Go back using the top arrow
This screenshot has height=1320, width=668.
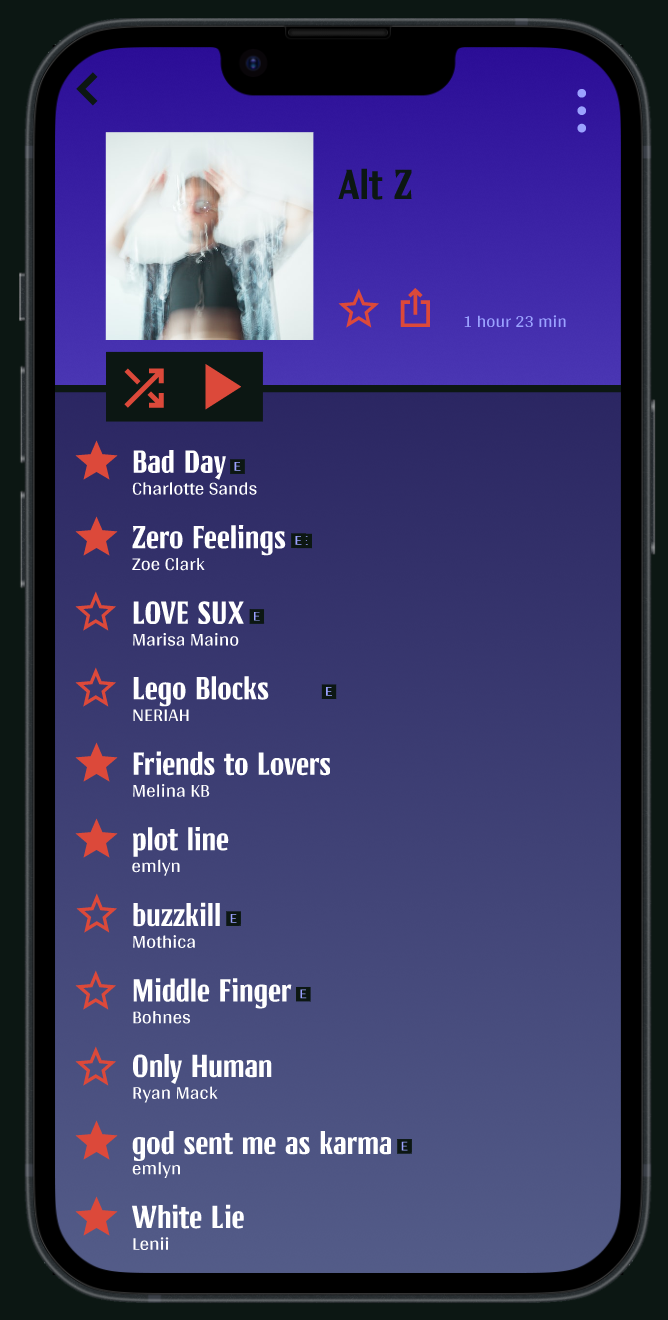(x=88, y=89)
